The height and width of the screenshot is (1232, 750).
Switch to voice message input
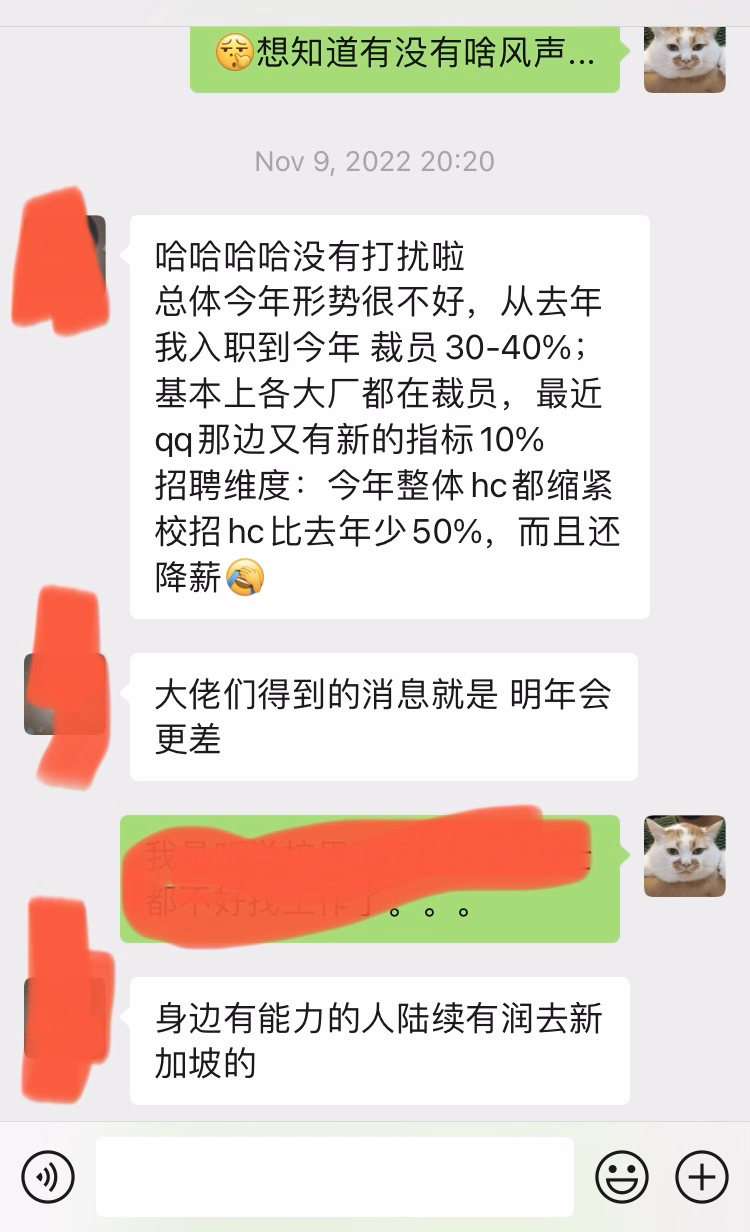click(48, 1177)
